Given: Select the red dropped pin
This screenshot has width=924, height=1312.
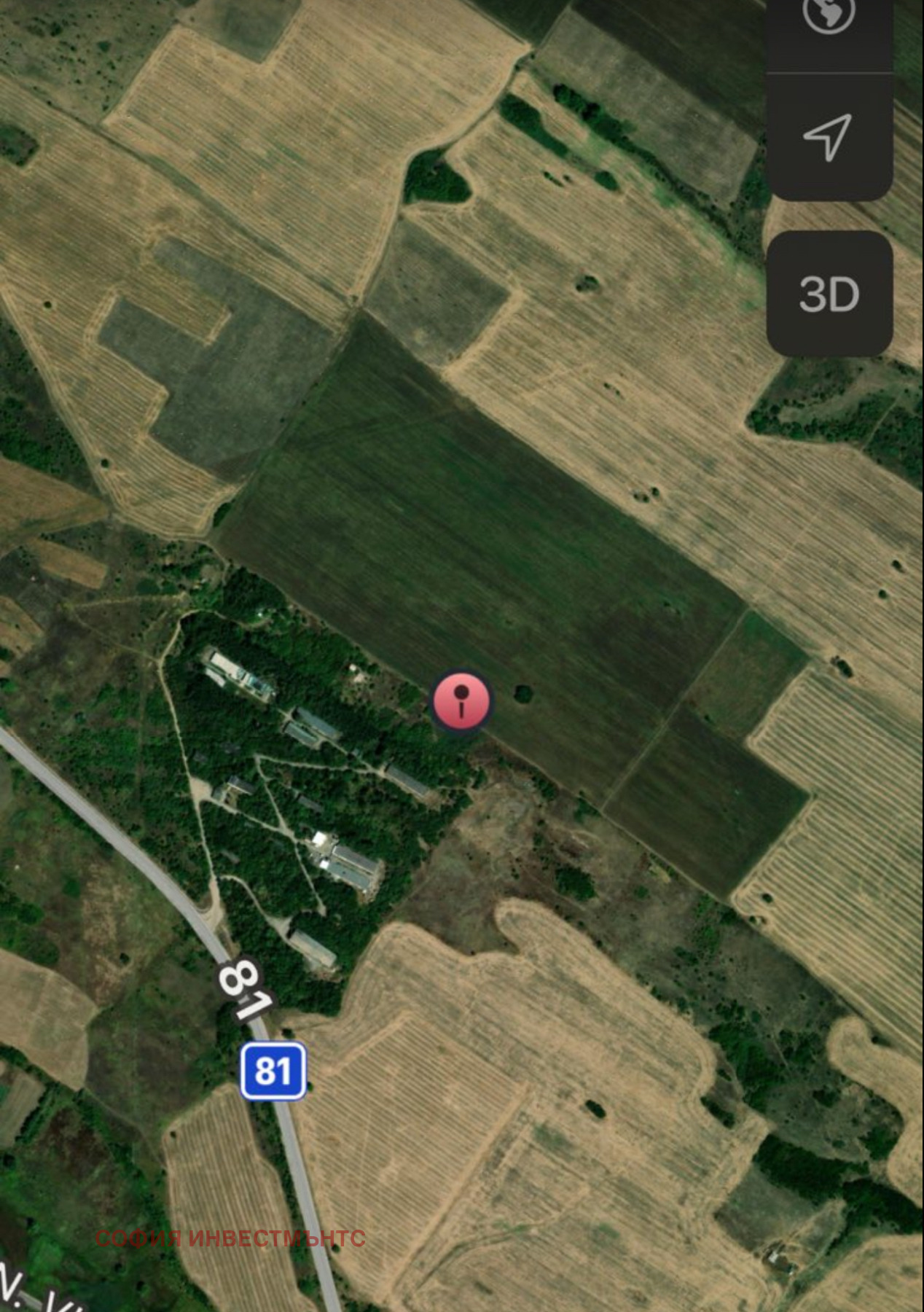Looking at the screenshot, I should (x=462, y=701).
